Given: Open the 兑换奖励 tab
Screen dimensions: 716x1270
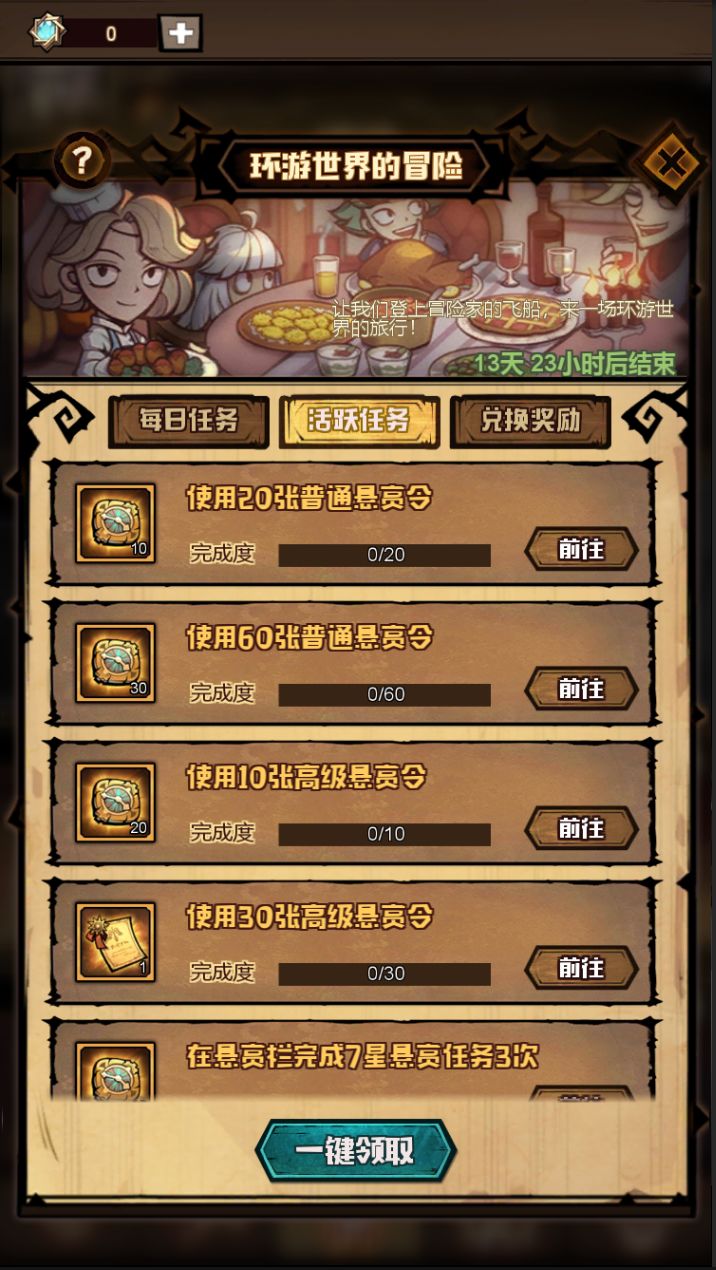Looking at the screenshot, I should pyautogui.click(x=530, y=421).
